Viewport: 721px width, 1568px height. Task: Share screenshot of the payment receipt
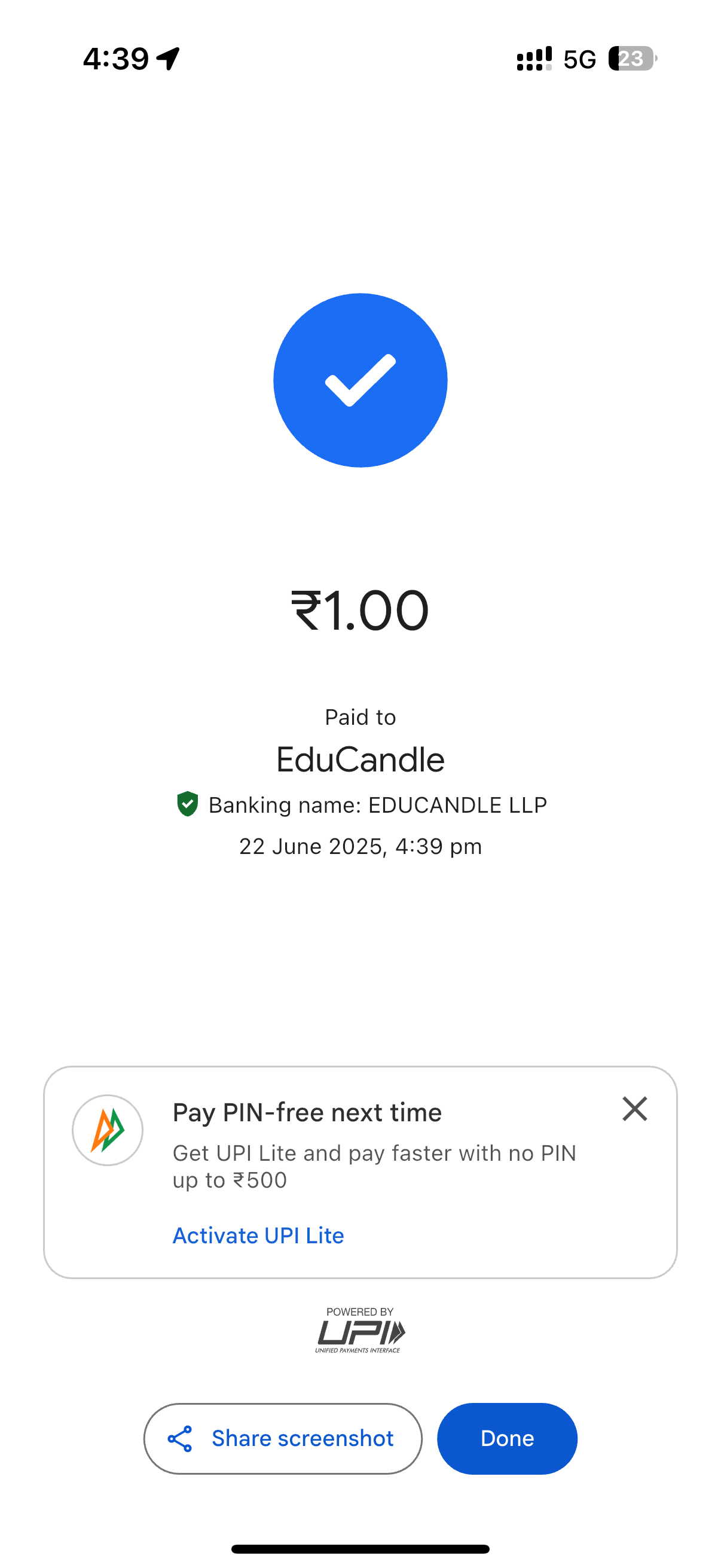point(283,1438)
